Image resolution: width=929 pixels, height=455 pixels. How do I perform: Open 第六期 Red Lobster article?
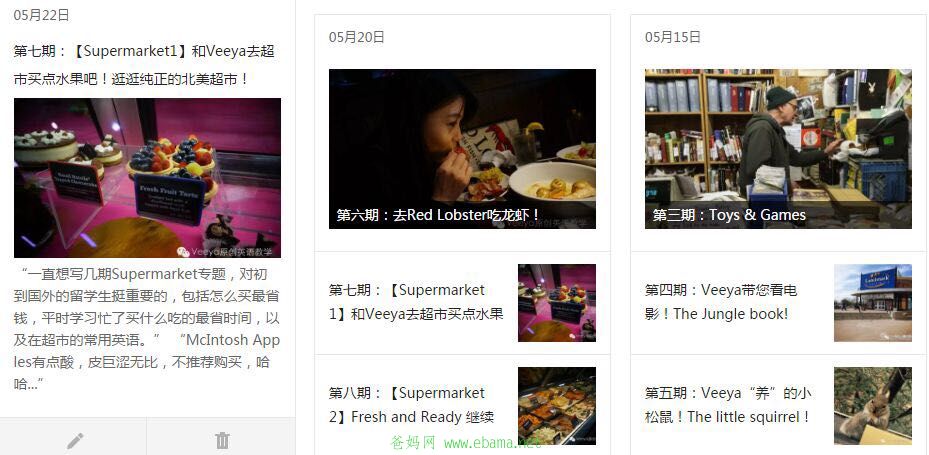tap(462, 149)
